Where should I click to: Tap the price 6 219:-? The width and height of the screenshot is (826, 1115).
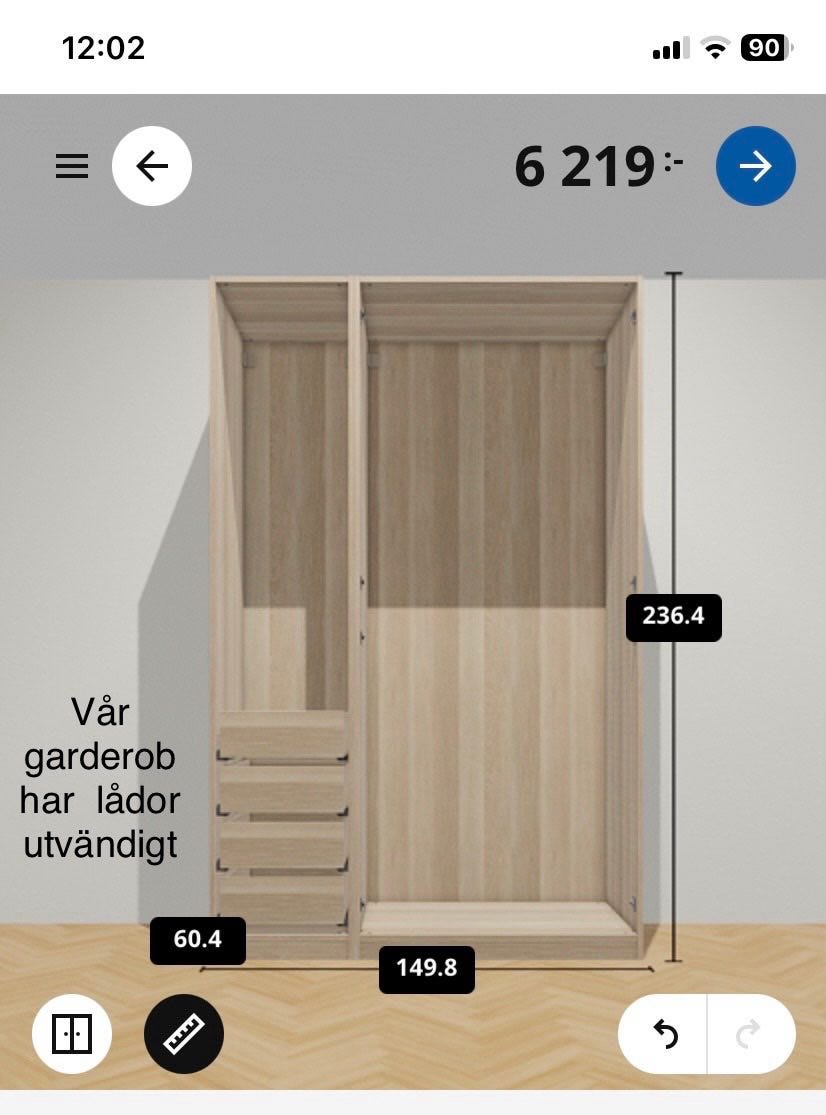coord(597,167)
